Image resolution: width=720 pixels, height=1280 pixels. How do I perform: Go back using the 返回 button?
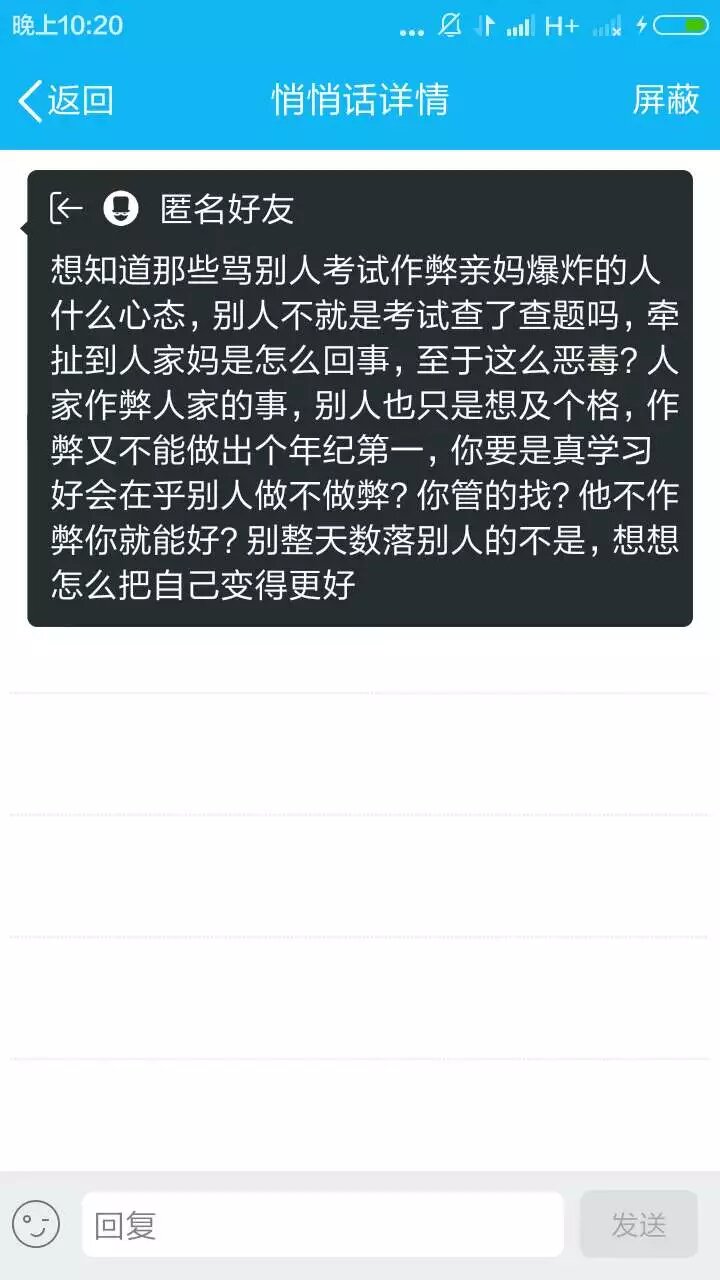pyautogui.click(x=66, y=100)
